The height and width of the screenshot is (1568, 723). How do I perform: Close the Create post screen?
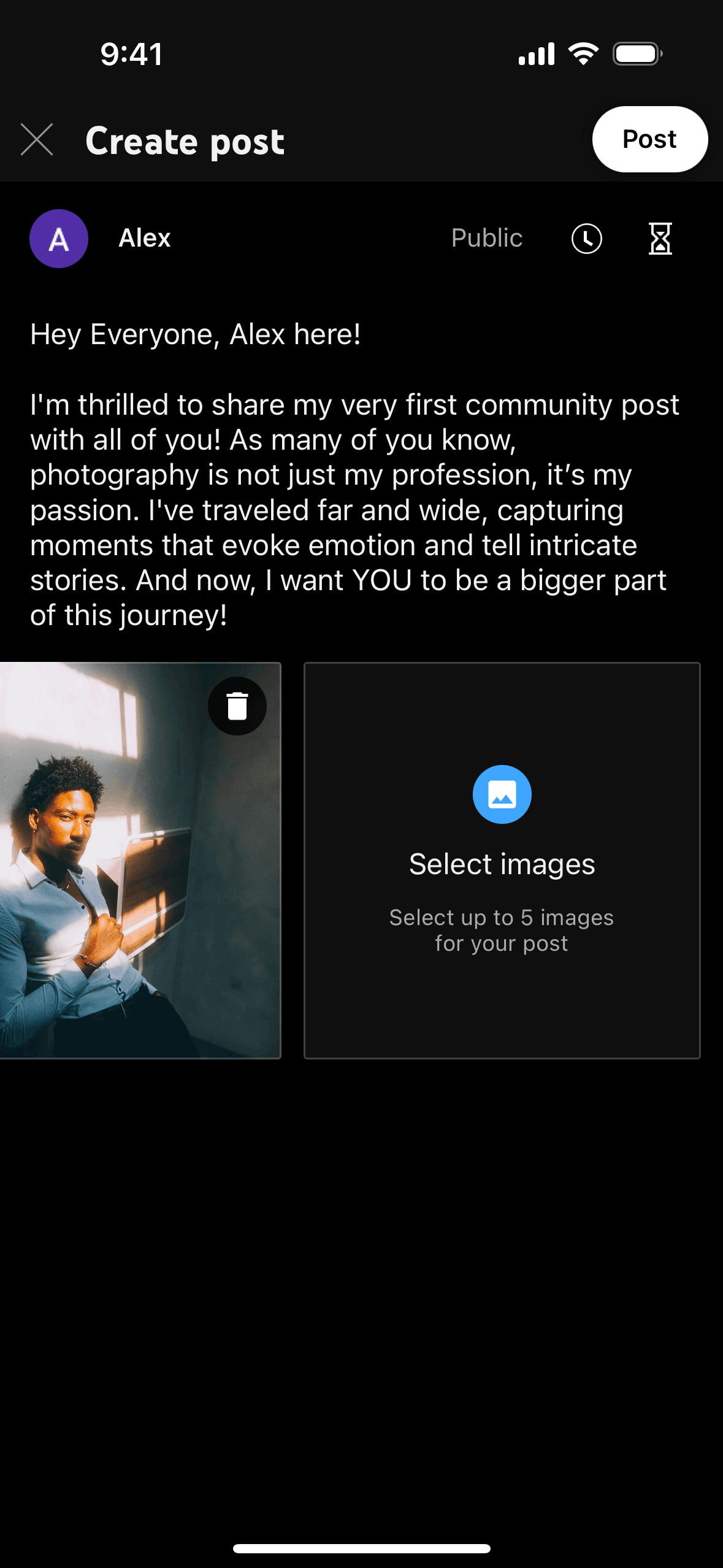click(37, 139)
